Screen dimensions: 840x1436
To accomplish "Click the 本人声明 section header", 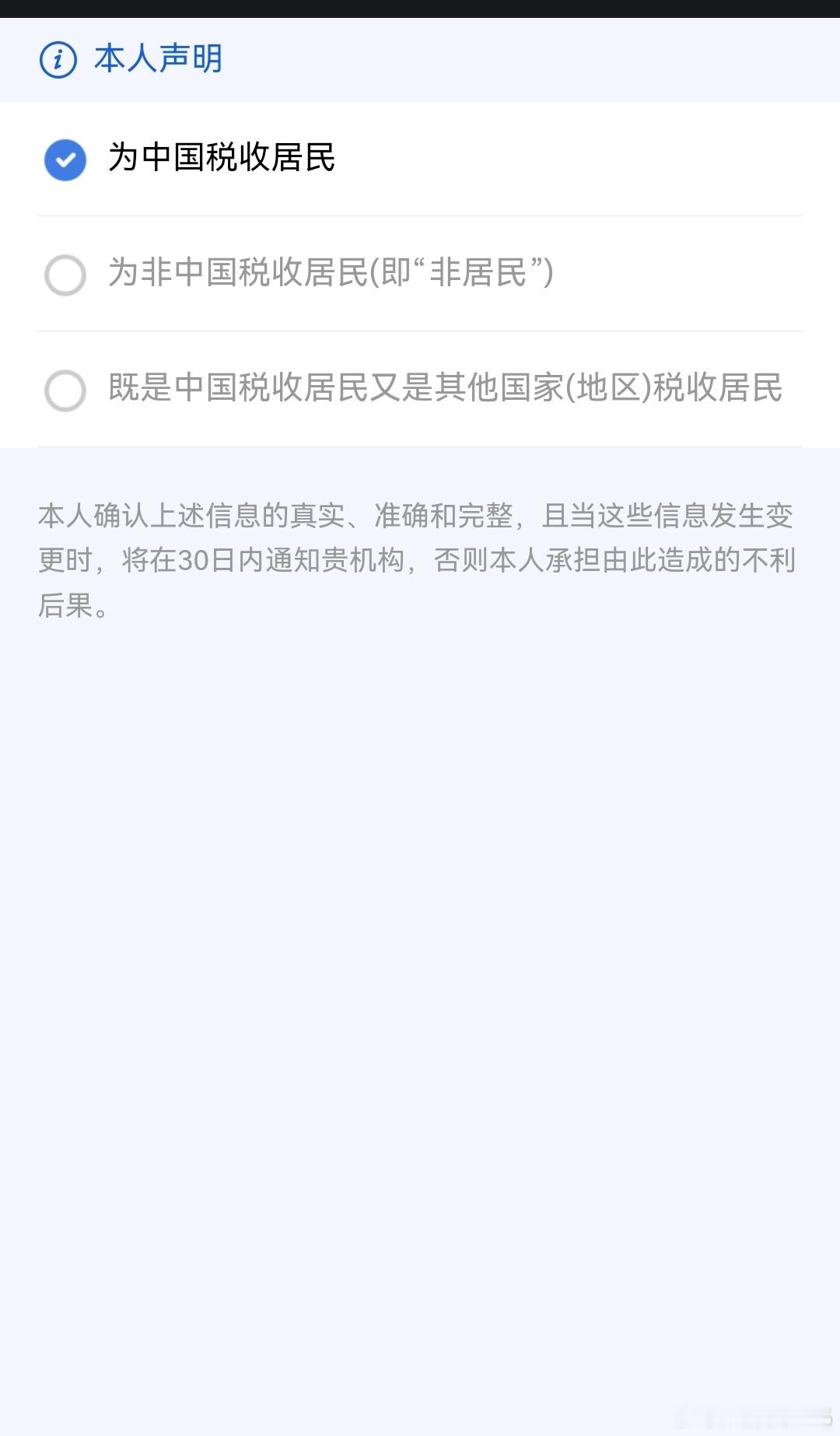I will pos(157,58).
